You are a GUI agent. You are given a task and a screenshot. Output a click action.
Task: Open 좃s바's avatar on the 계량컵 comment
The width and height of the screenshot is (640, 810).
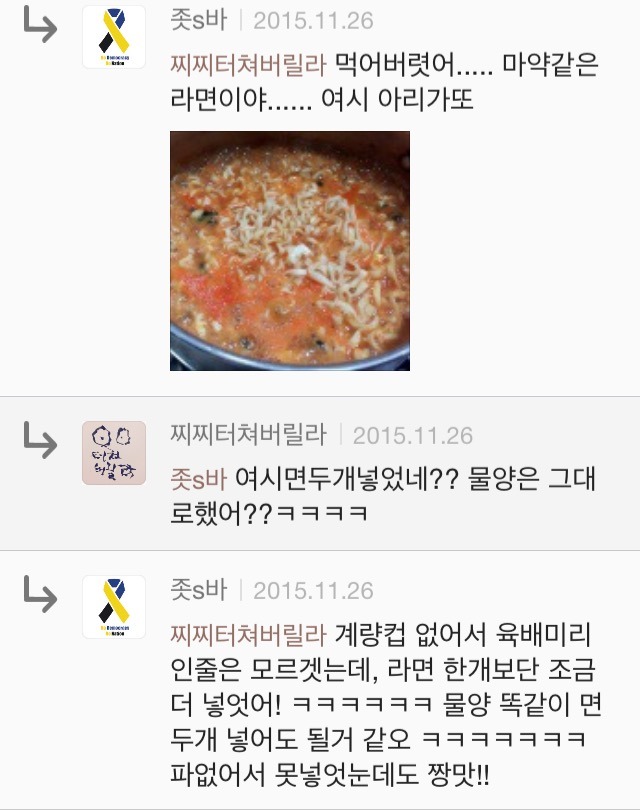pyautogui.click(x=114, y=607)
